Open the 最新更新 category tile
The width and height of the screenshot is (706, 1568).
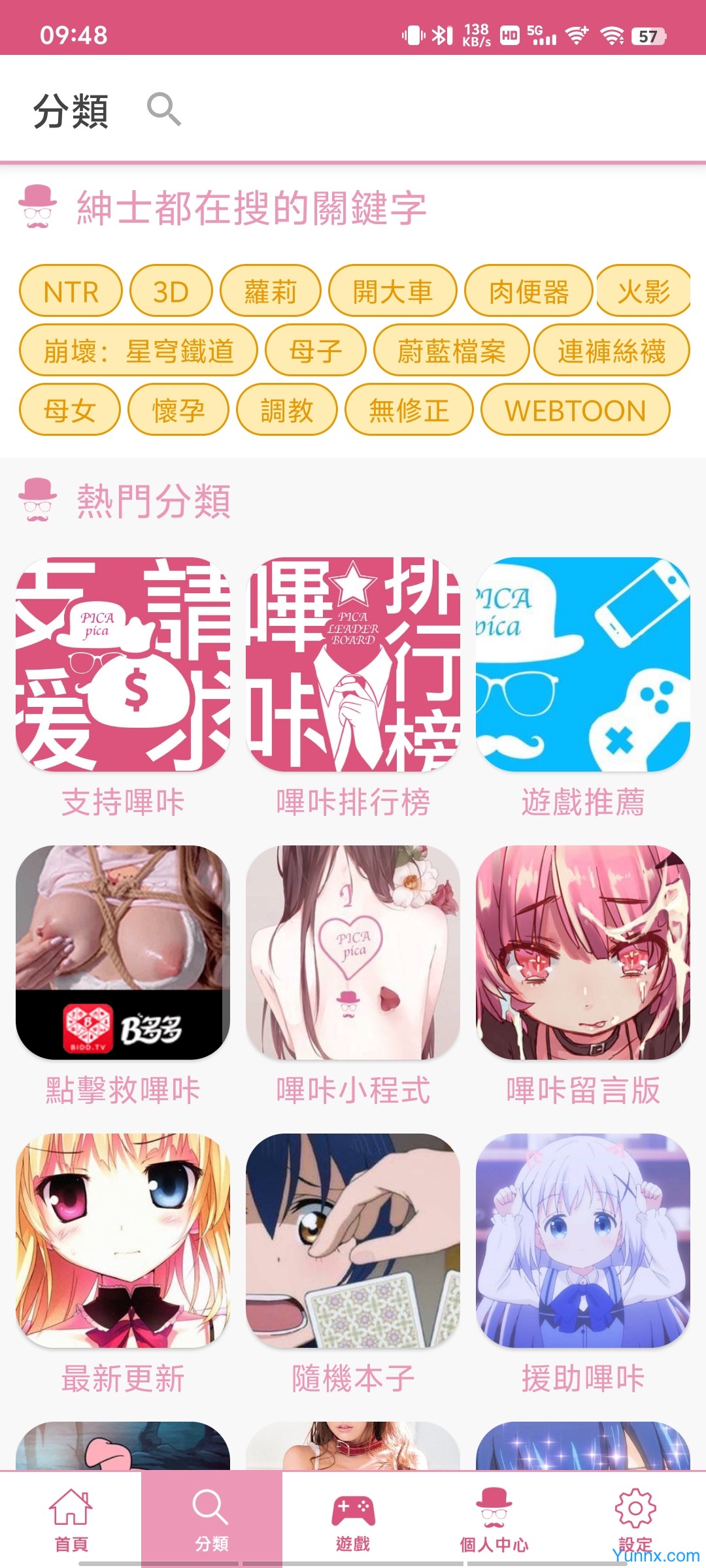coord(123,1241)
